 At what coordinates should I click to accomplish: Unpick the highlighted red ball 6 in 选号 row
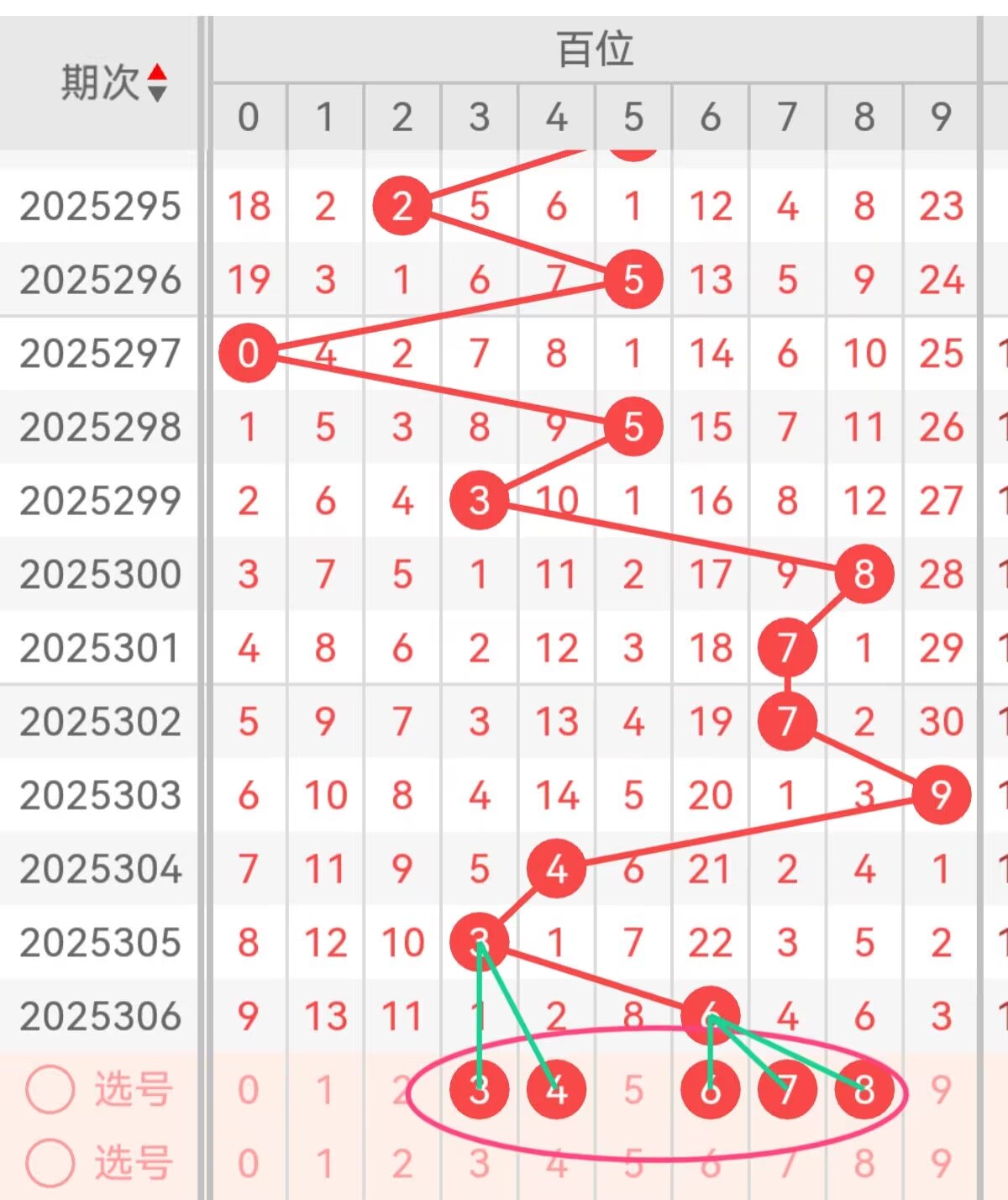point(711,1090)
